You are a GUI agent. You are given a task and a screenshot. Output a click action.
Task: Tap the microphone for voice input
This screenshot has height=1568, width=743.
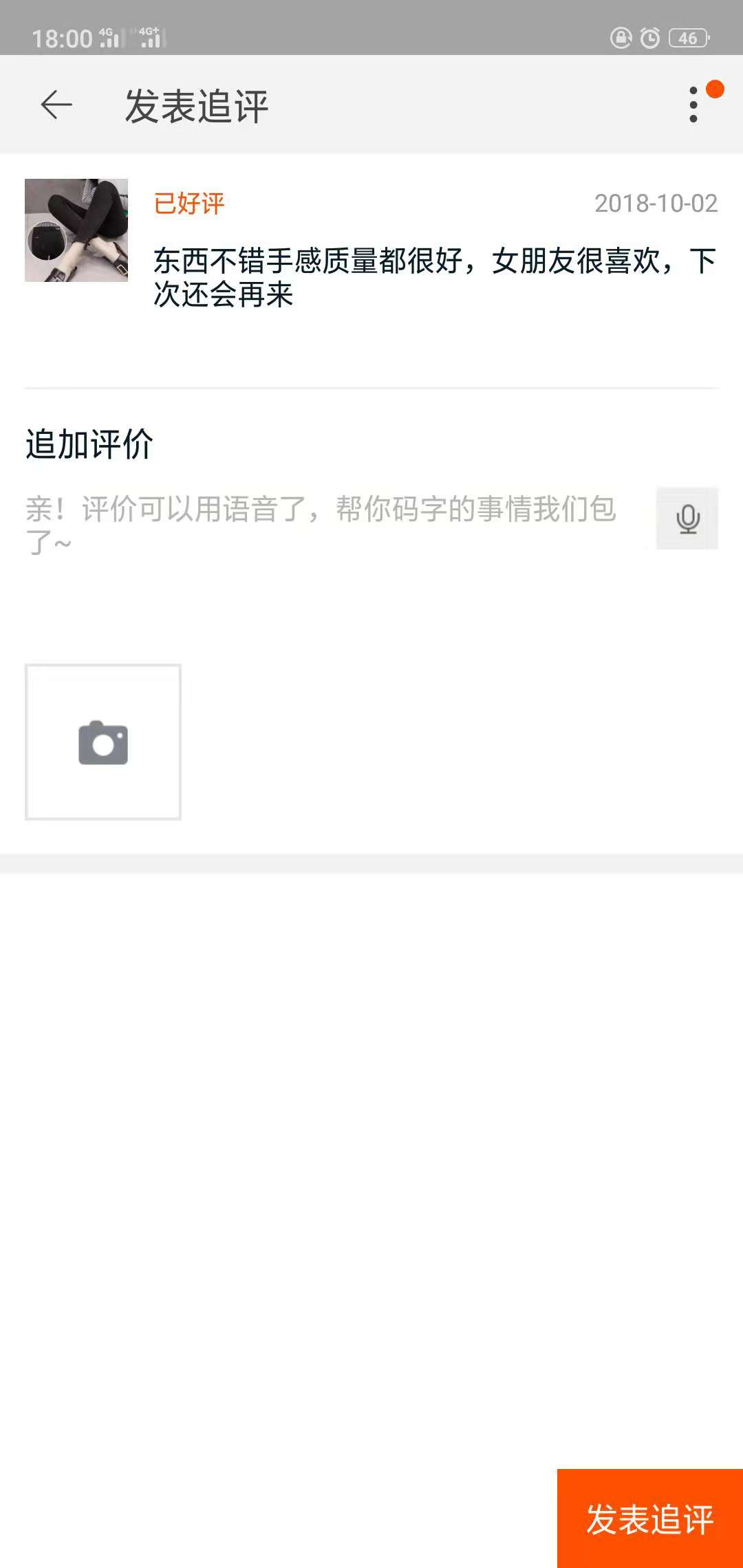(687, 519)
